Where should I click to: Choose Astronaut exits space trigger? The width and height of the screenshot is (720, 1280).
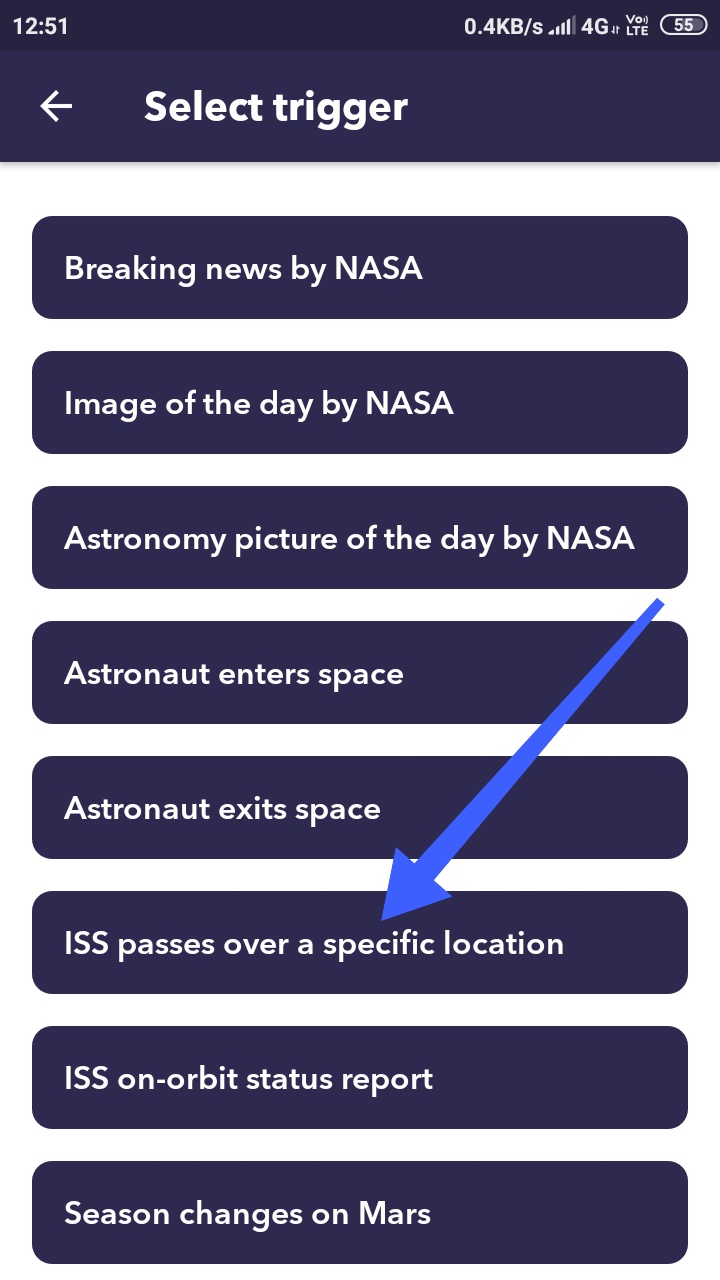(x=359, y=808)
